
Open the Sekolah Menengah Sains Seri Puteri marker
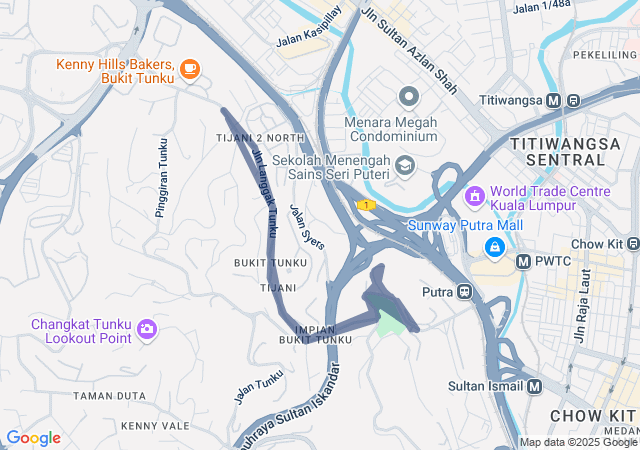(405, 164)
